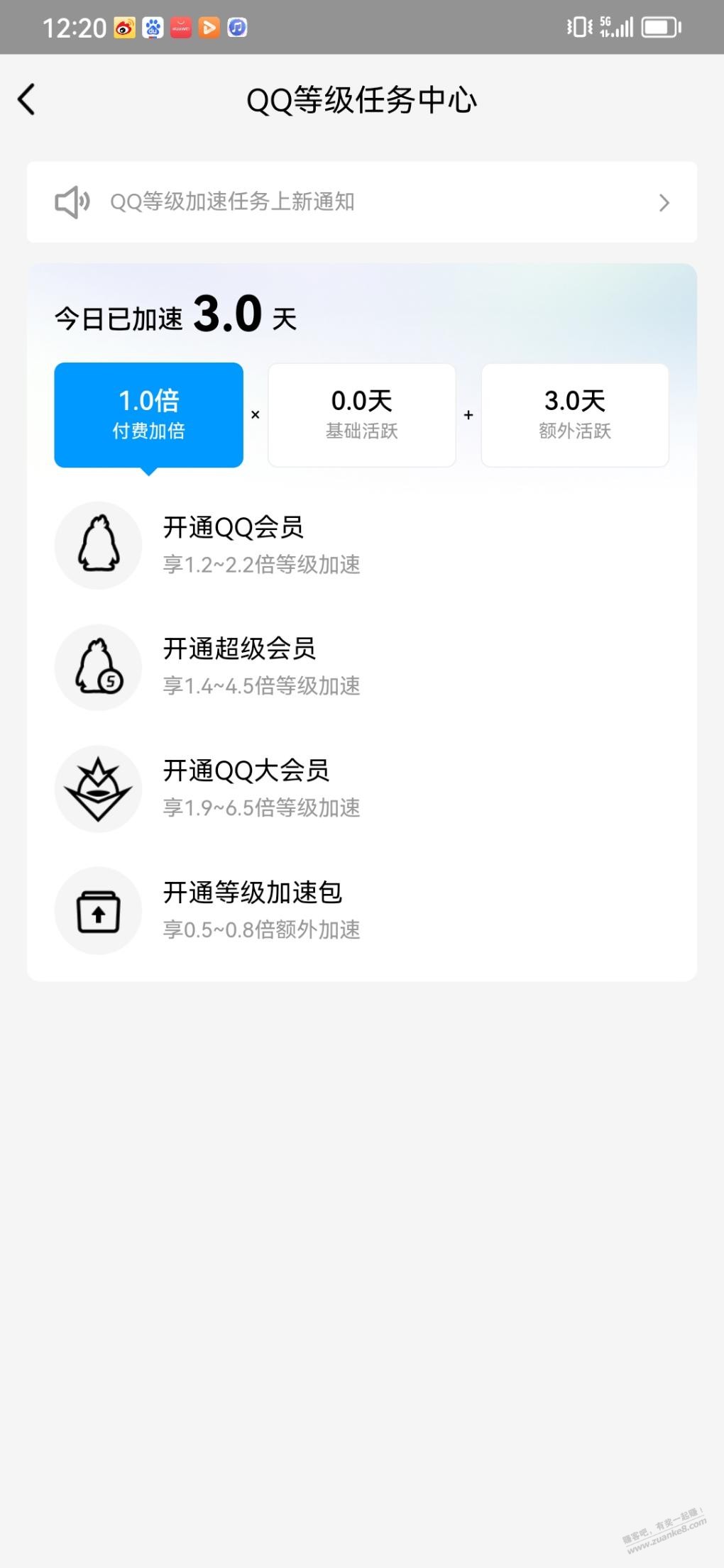Tap the QQ等级任务中心 title
This screenshot has height=1568, width=724.
361,100
